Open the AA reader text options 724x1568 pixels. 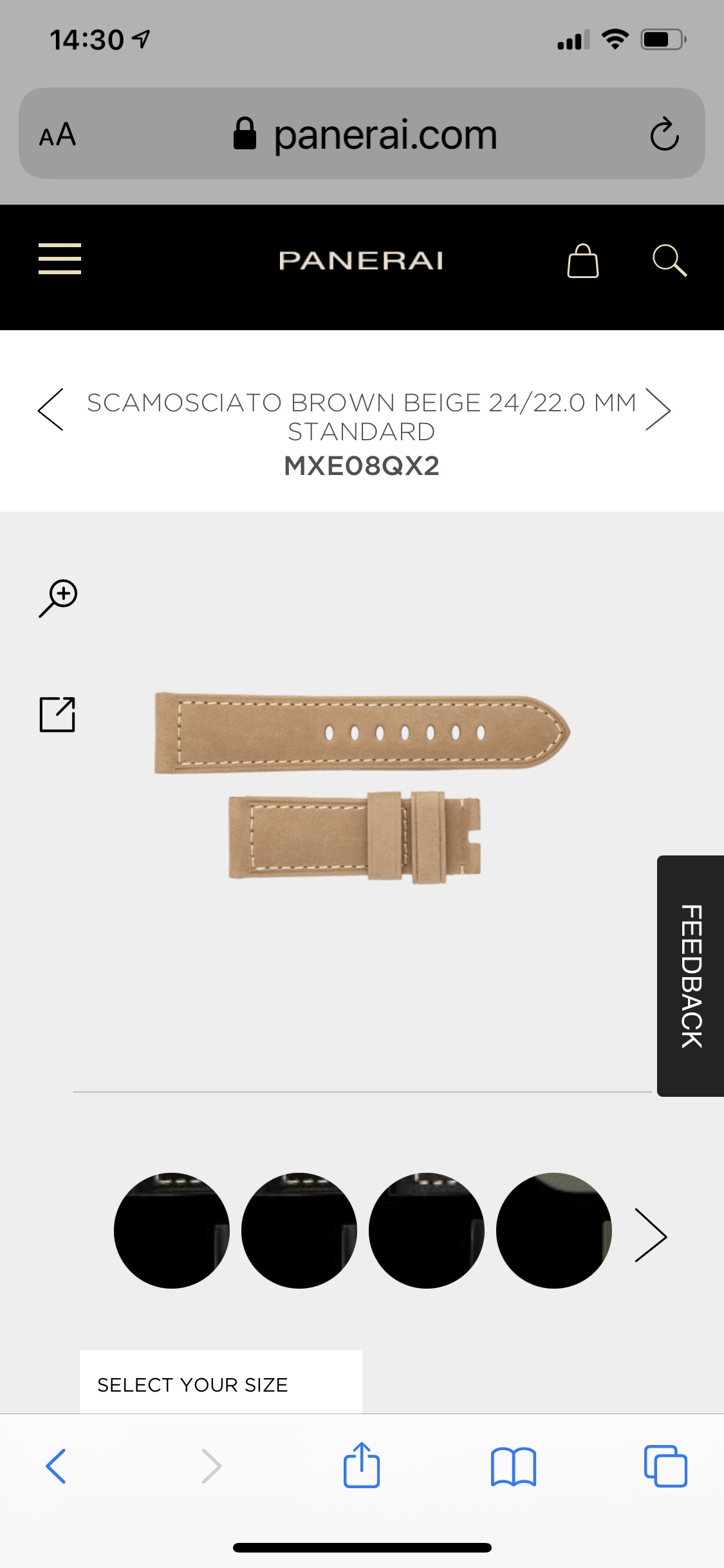[58, 135]
